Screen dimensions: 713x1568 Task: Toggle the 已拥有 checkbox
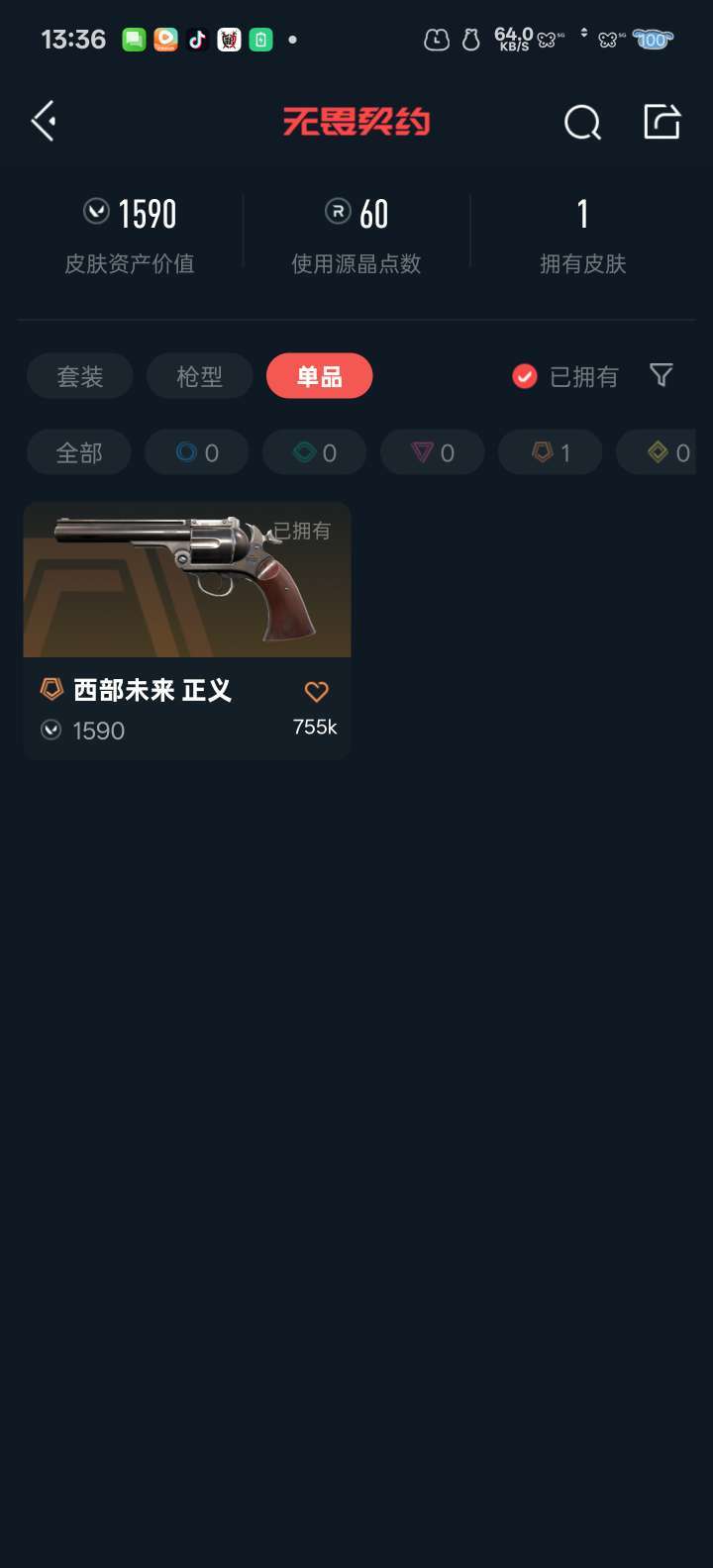pyautogui.click(x=525, y=376)
